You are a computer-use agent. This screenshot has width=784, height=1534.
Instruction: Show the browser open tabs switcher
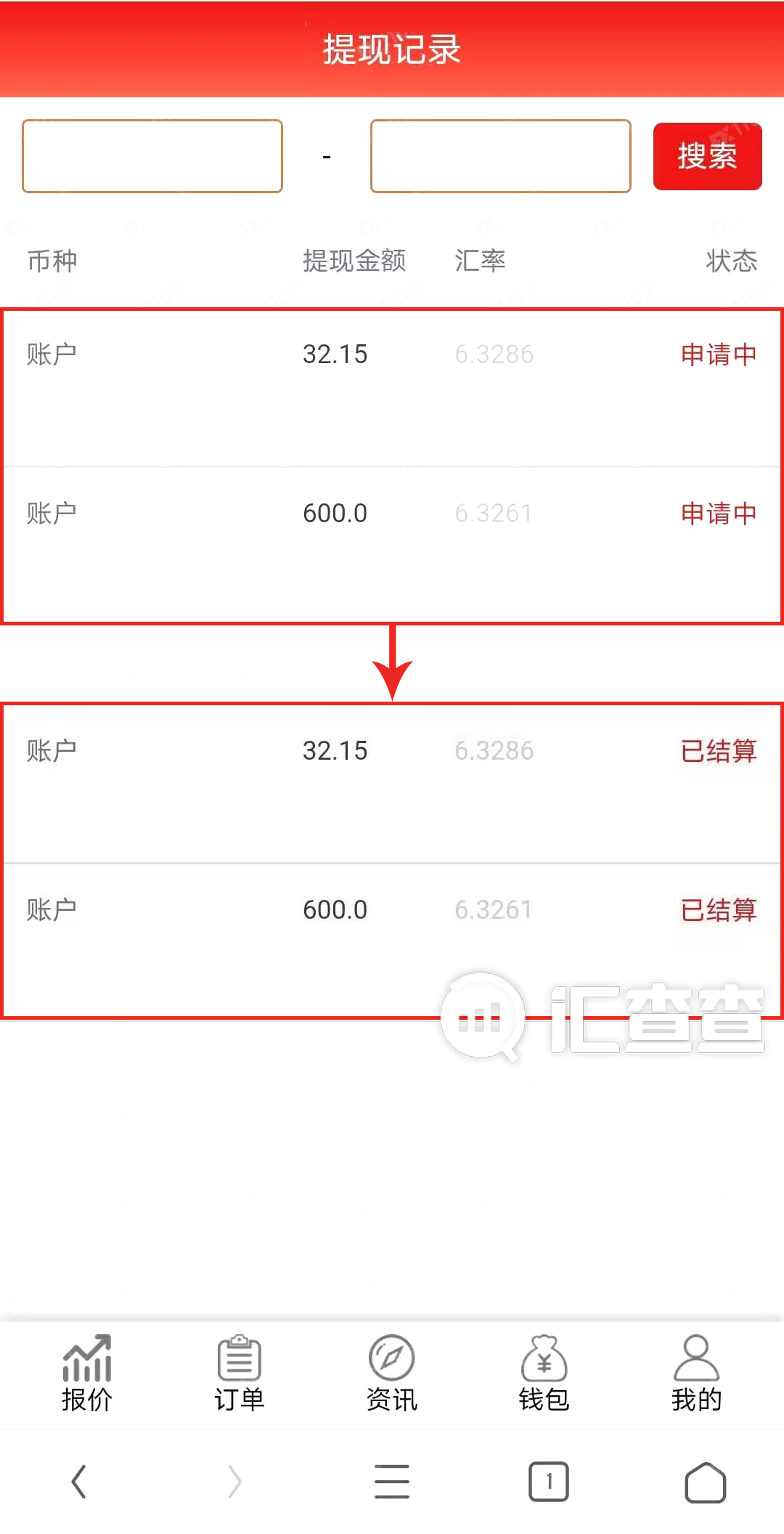point(549,1482)
